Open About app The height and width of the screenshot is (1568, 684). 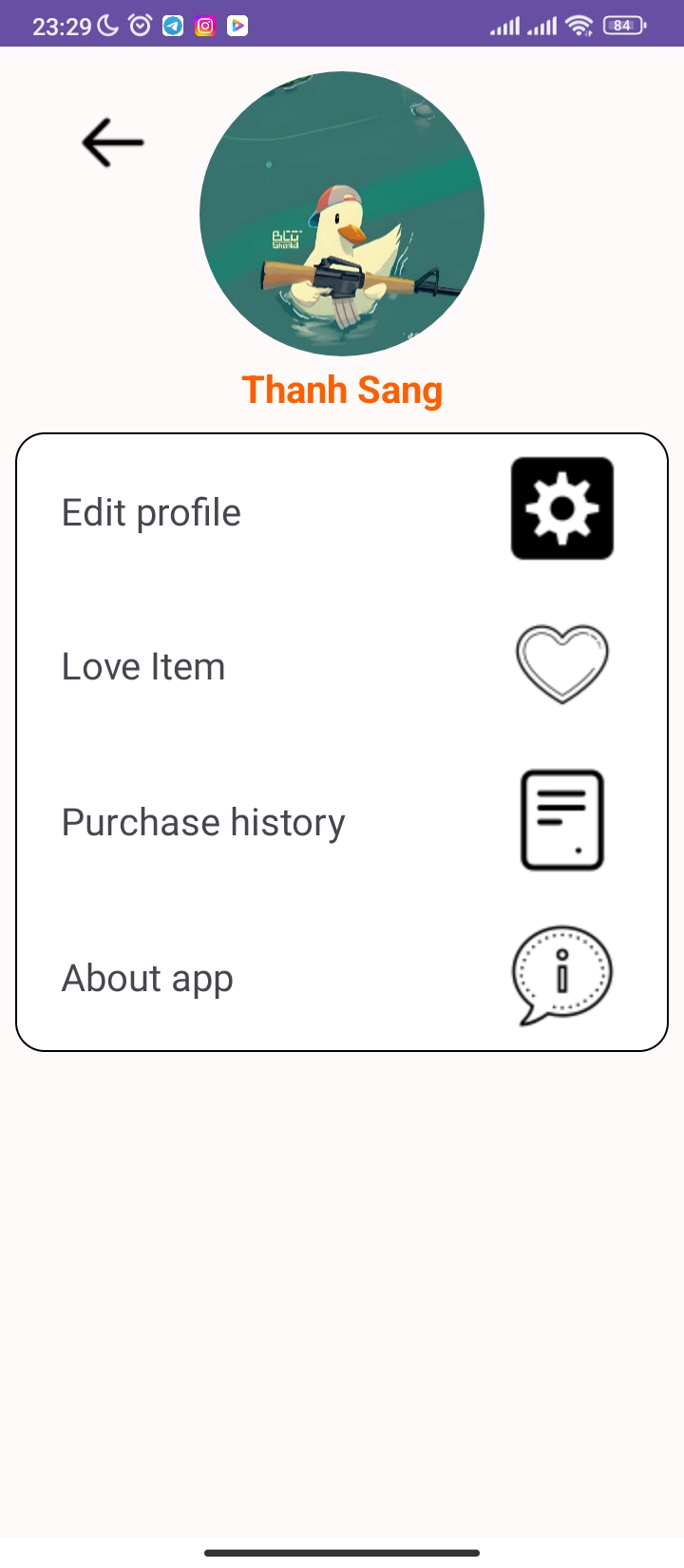coord(342,976)
